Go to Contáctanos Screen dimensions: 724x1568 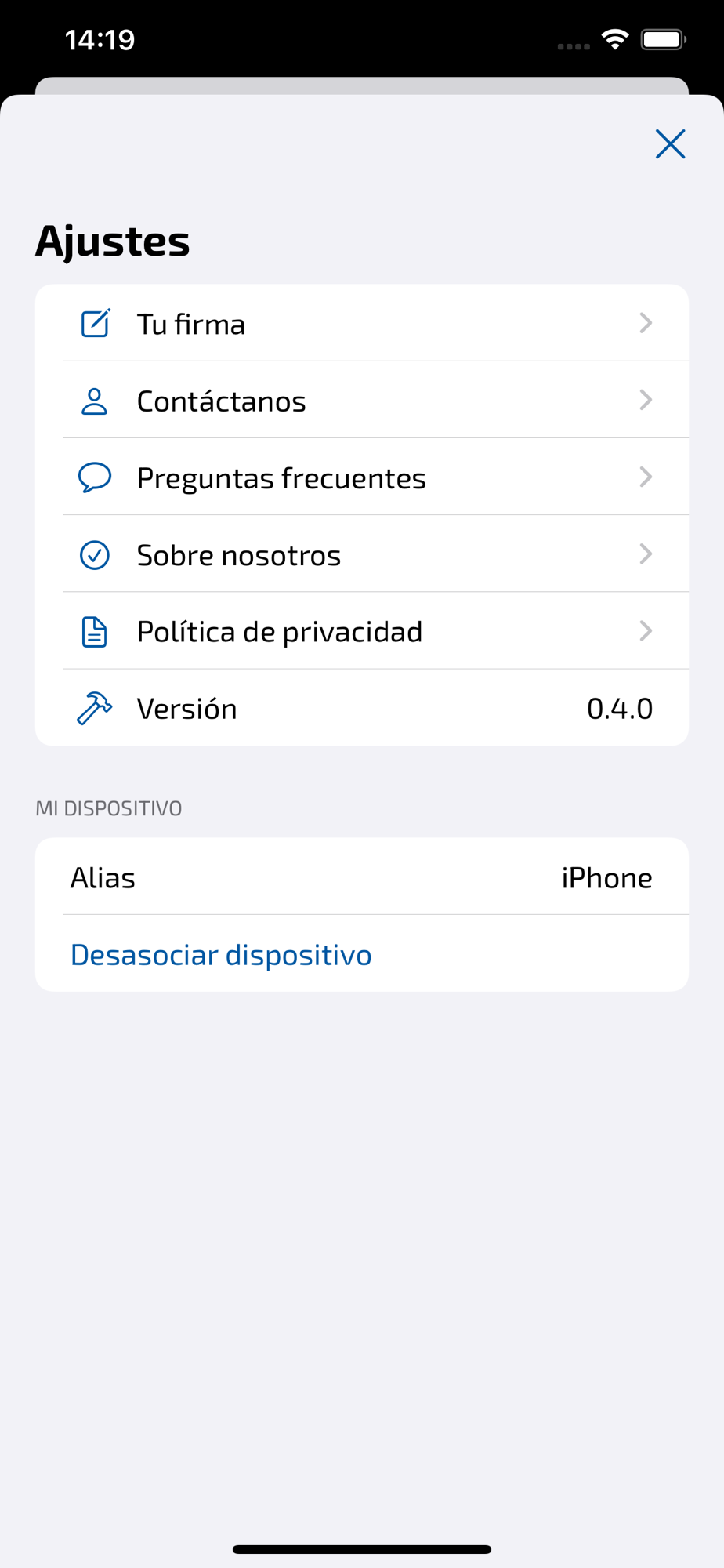(361, 401)
